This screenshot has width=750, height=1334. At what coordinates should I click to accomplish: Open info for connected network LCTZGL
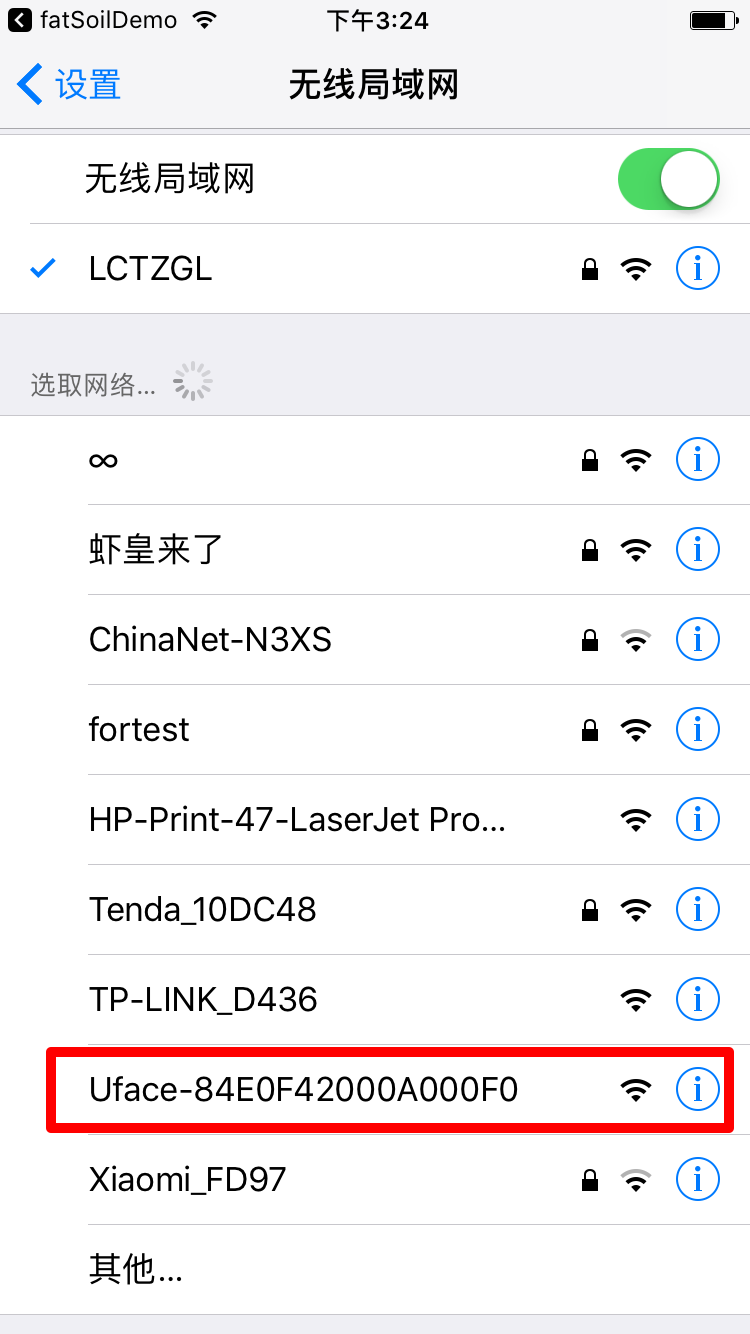click(698, 269)
